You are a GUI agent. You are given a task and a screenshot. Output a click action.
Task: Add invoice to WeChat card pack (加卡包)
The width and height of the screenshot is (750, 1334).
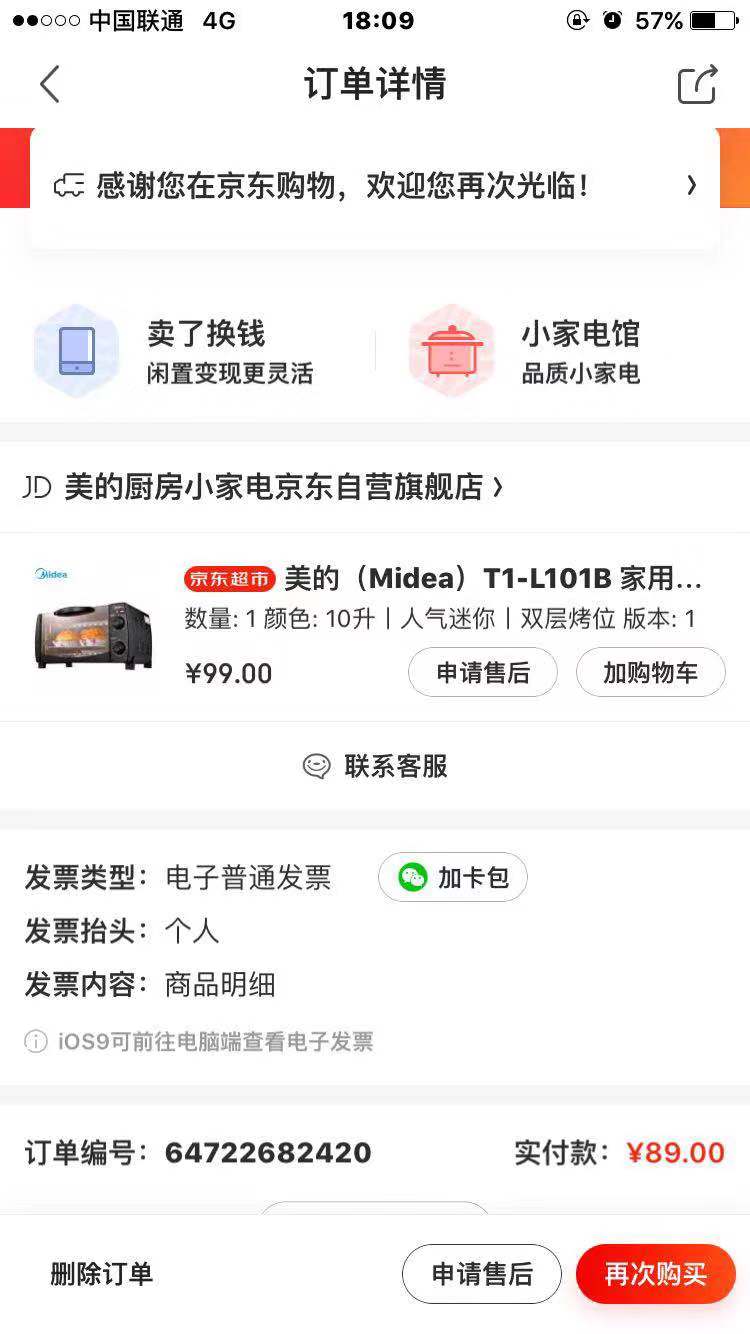453,878
